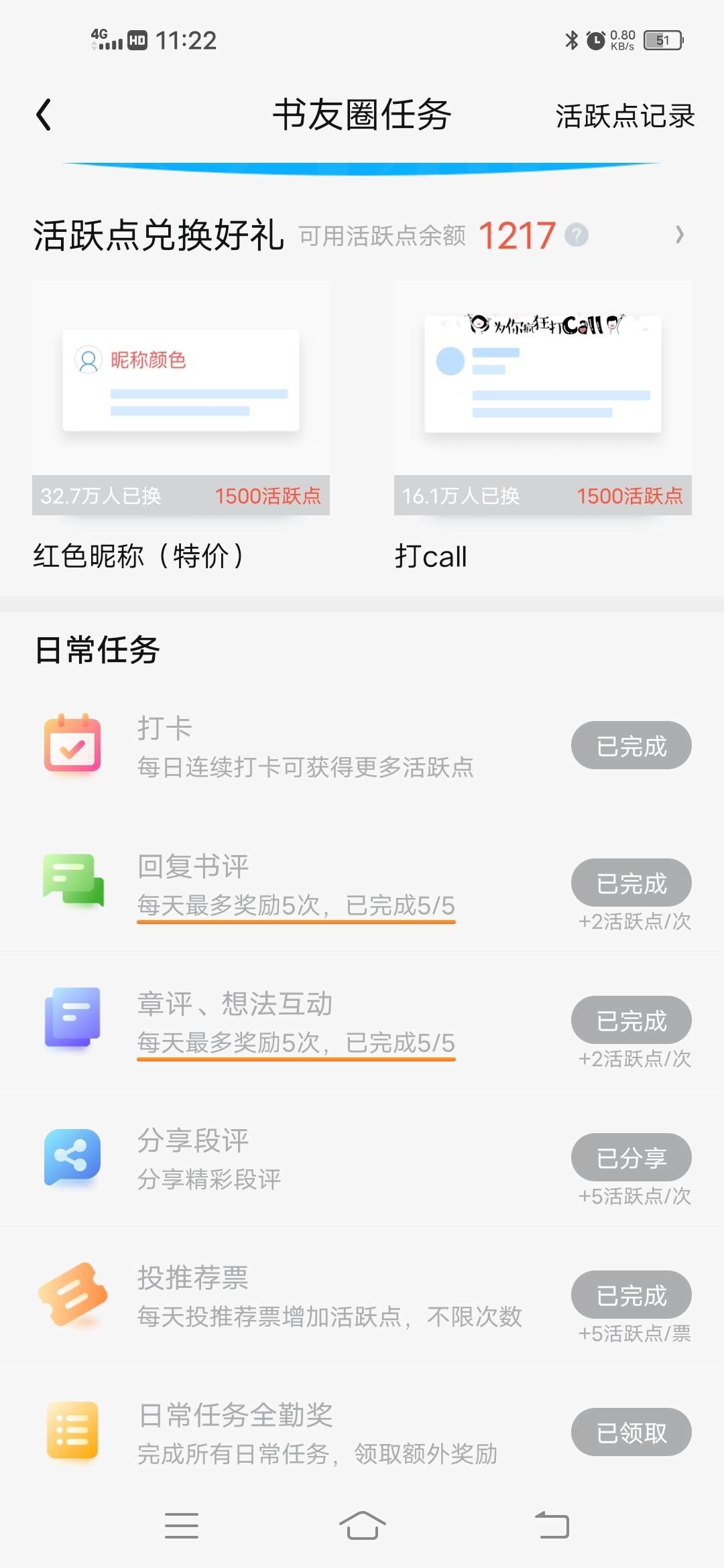Screen dimensions: 724x1568
Task: Expand 活跃点兑换好礼 via the chevron
Action: click(x=680, y=235)
